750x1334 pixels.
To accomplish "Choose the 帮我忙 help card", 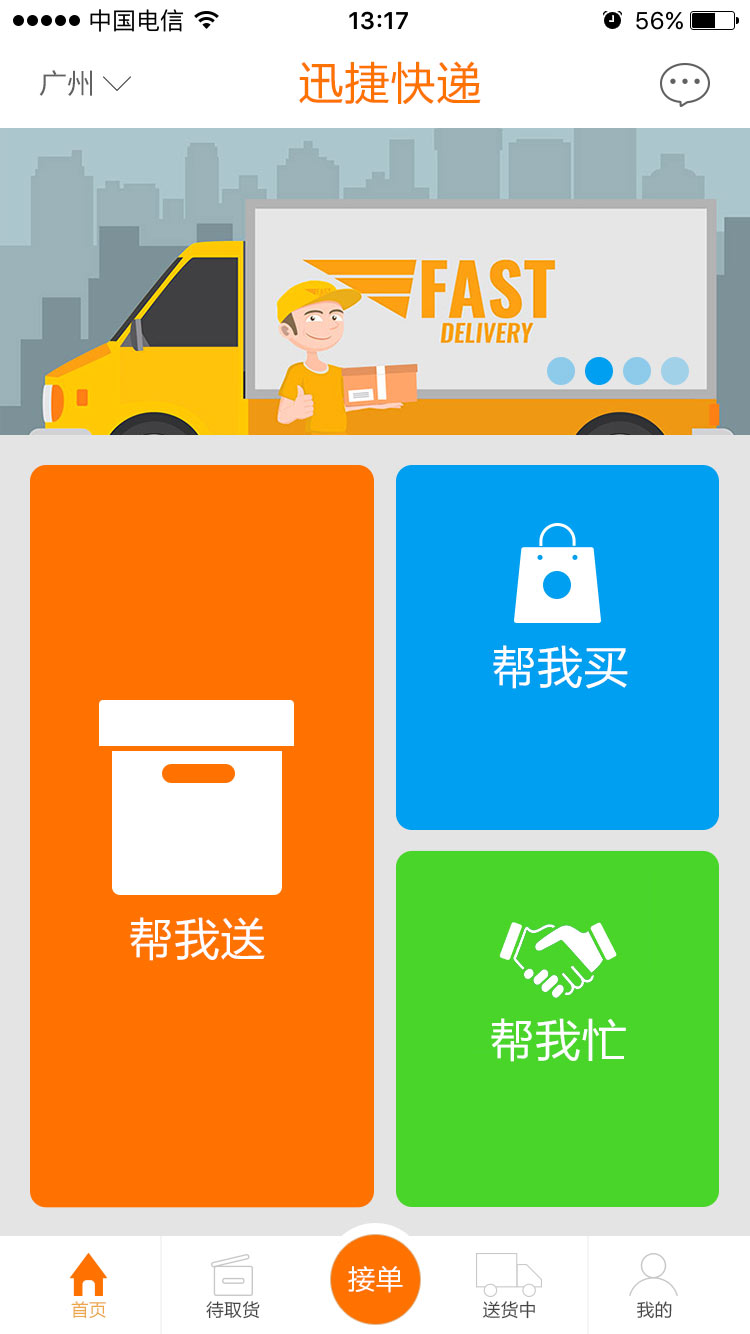I will click(x=557, y=1028).
